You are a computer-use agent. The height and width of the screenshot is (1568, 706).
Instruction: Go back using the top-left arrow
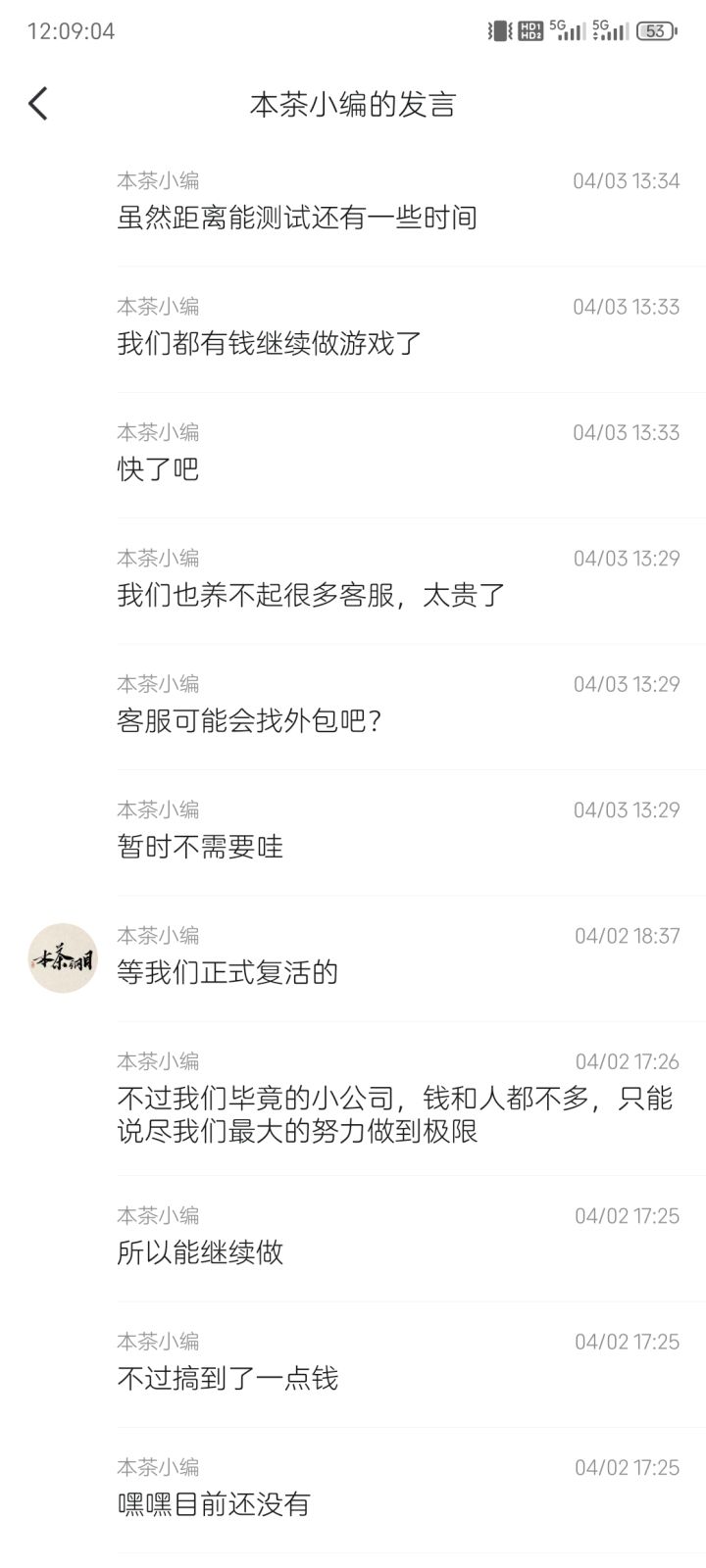(x=38, y=104)
